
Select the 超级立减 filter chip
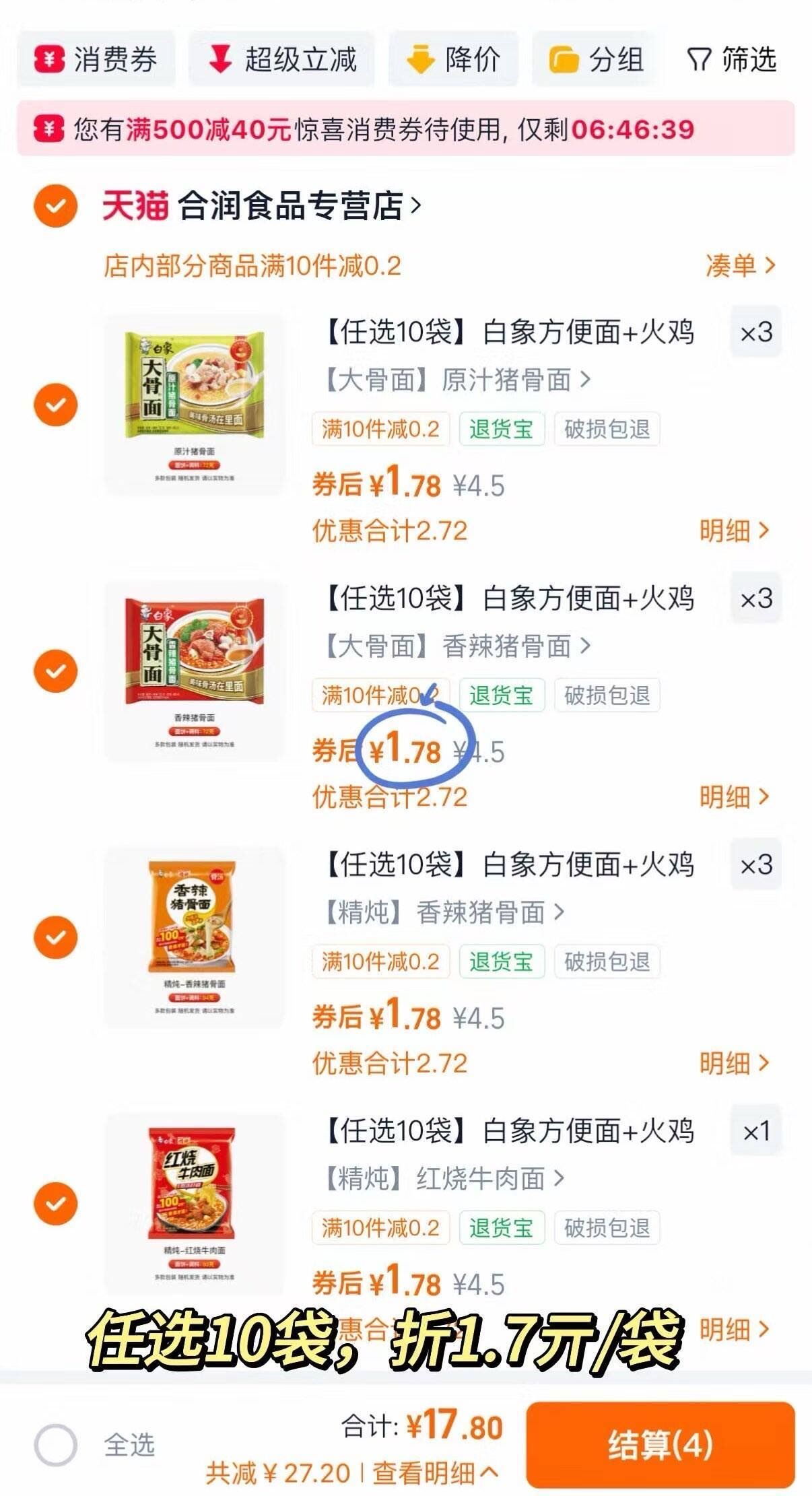[281, 60]
